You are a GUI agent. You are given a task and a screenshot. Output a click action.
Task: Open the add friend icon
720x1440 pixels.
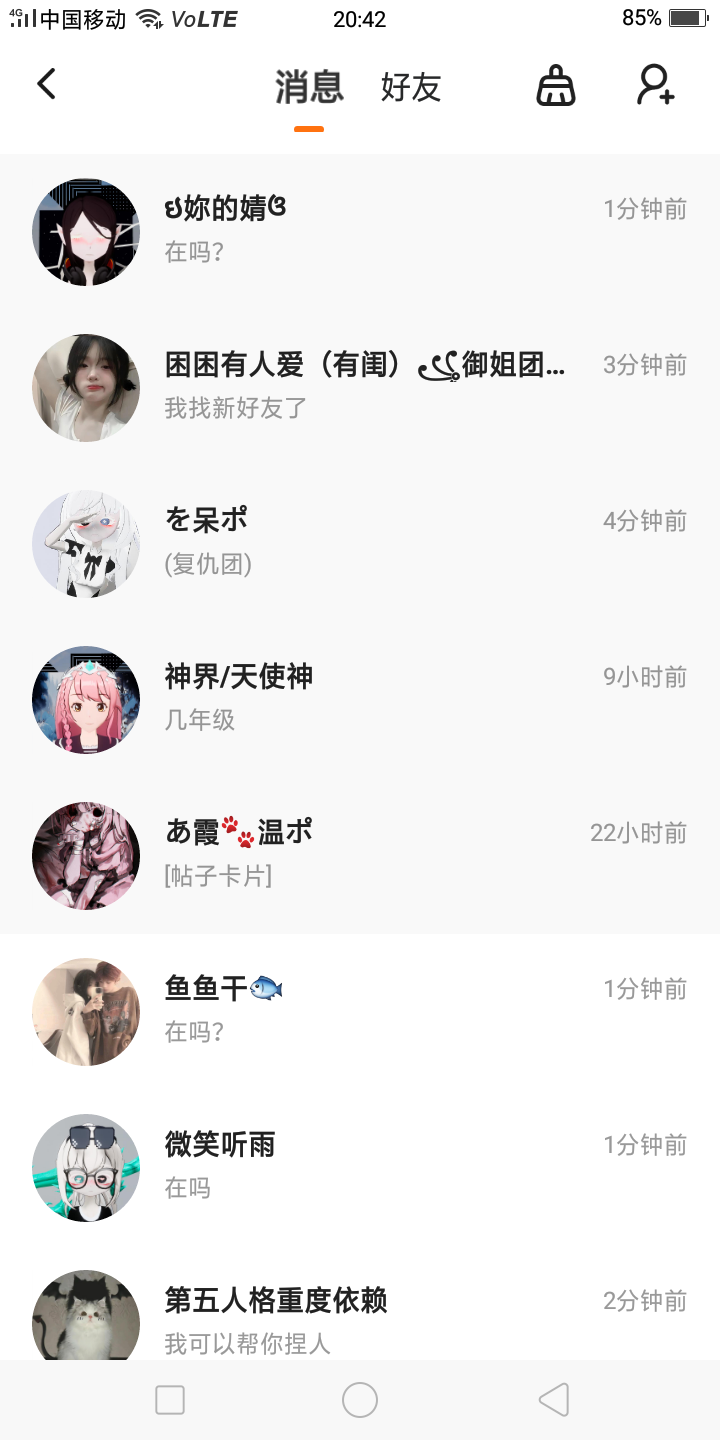656,86
